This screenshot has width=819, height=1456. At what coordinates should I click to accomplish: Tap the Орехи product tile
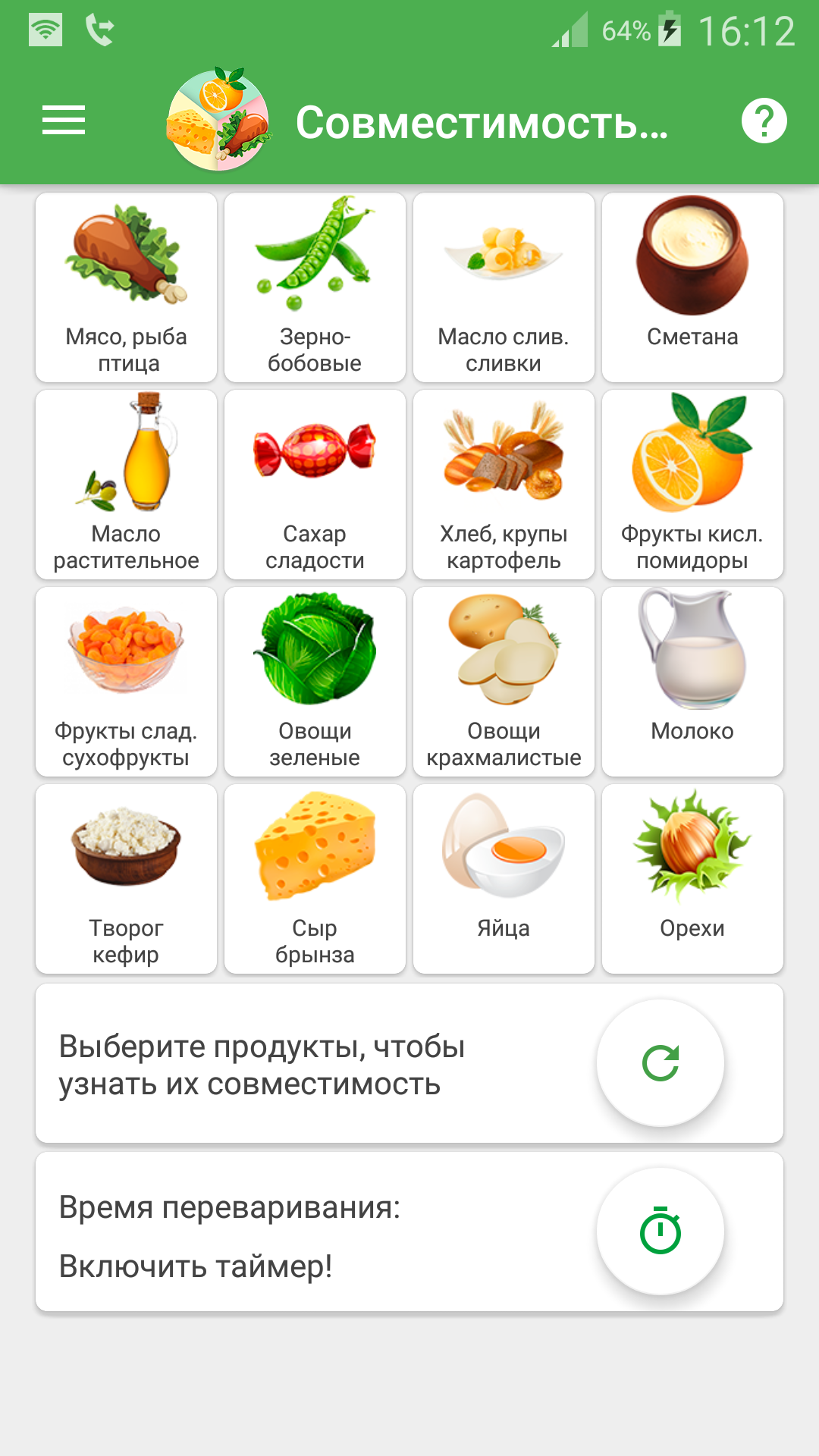(692, 879)
